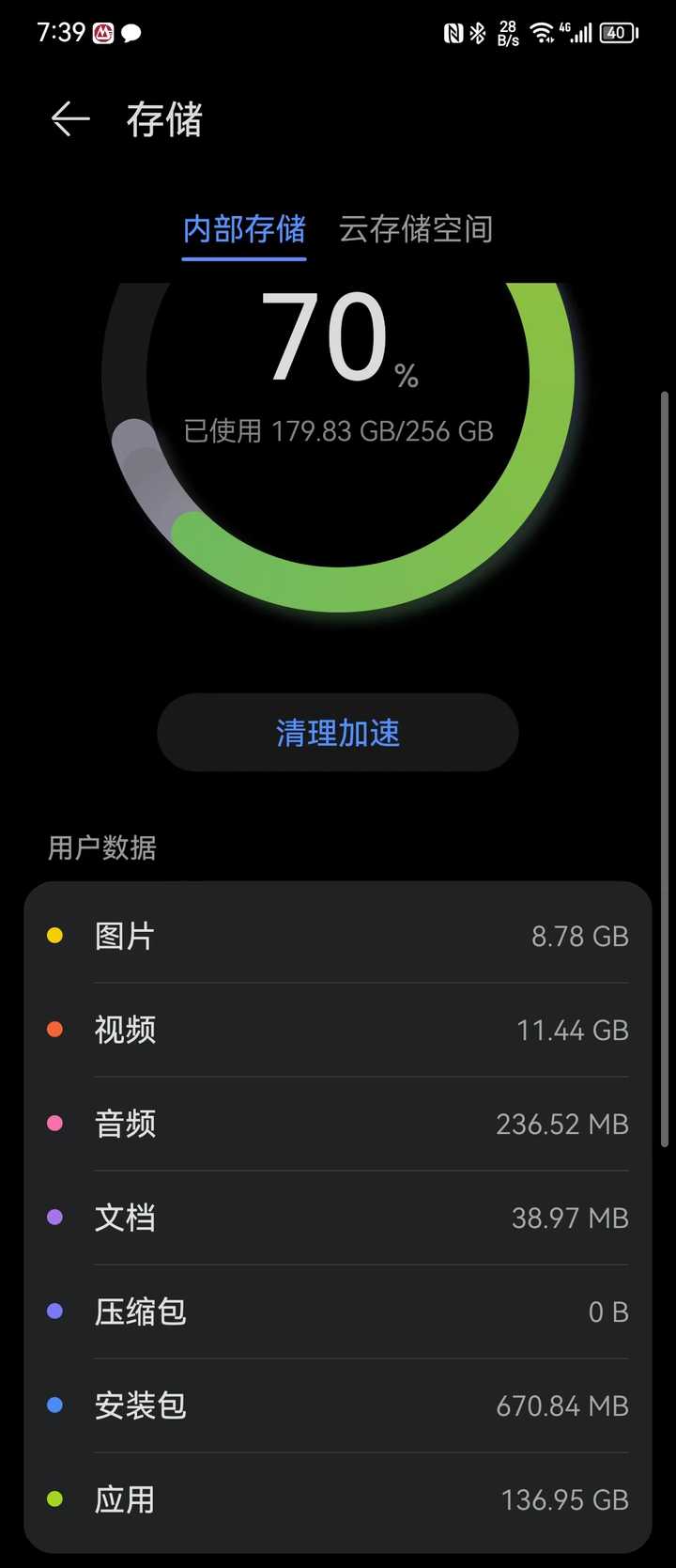Open the 安装包 storage row
The height and width of the screenshot is (1568, 676).
click(x=338, y=1405)
